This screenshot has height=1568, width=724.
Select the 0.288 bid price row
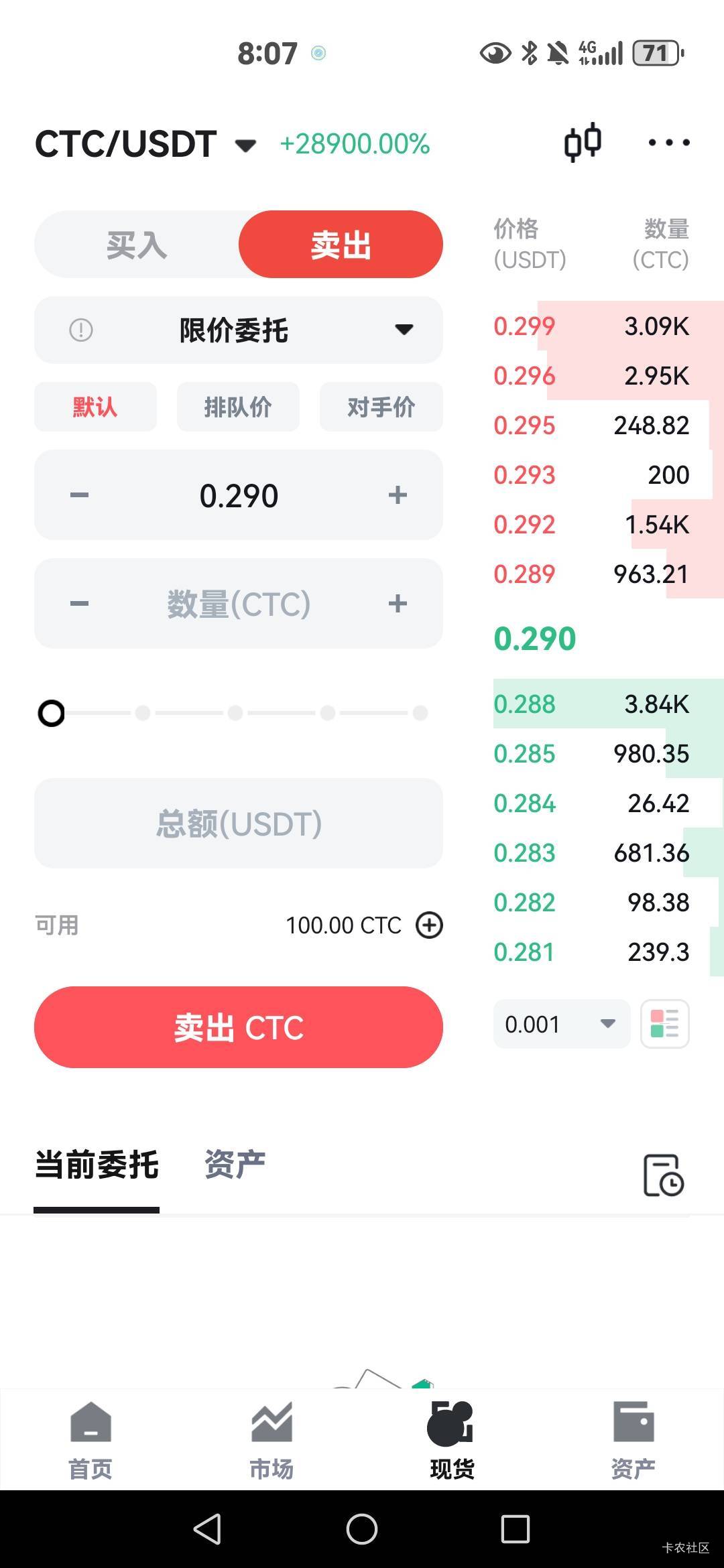click(x=591, y=704)
